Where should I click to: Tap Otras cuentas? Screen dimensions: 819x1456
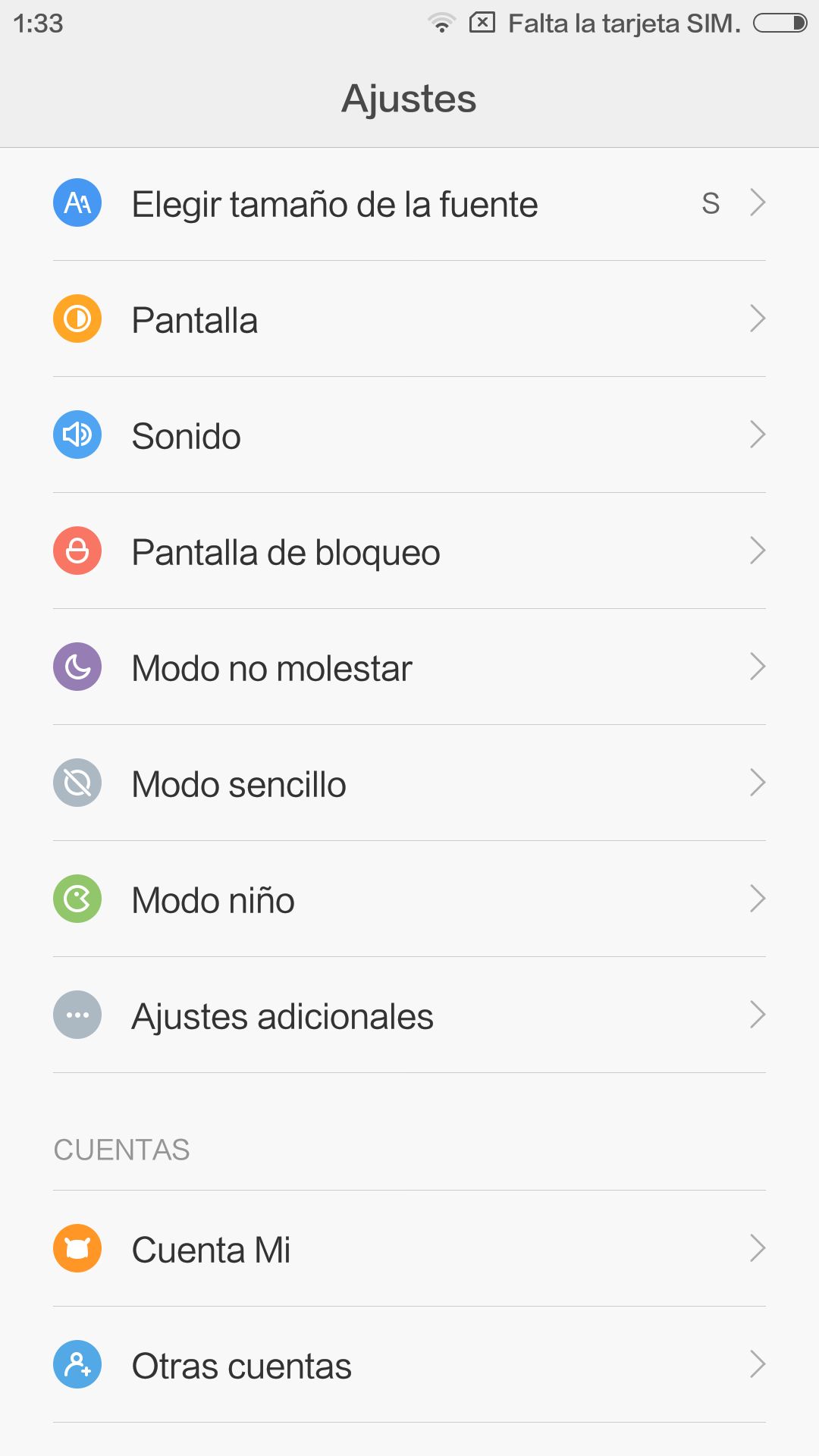pos(409,1365)
